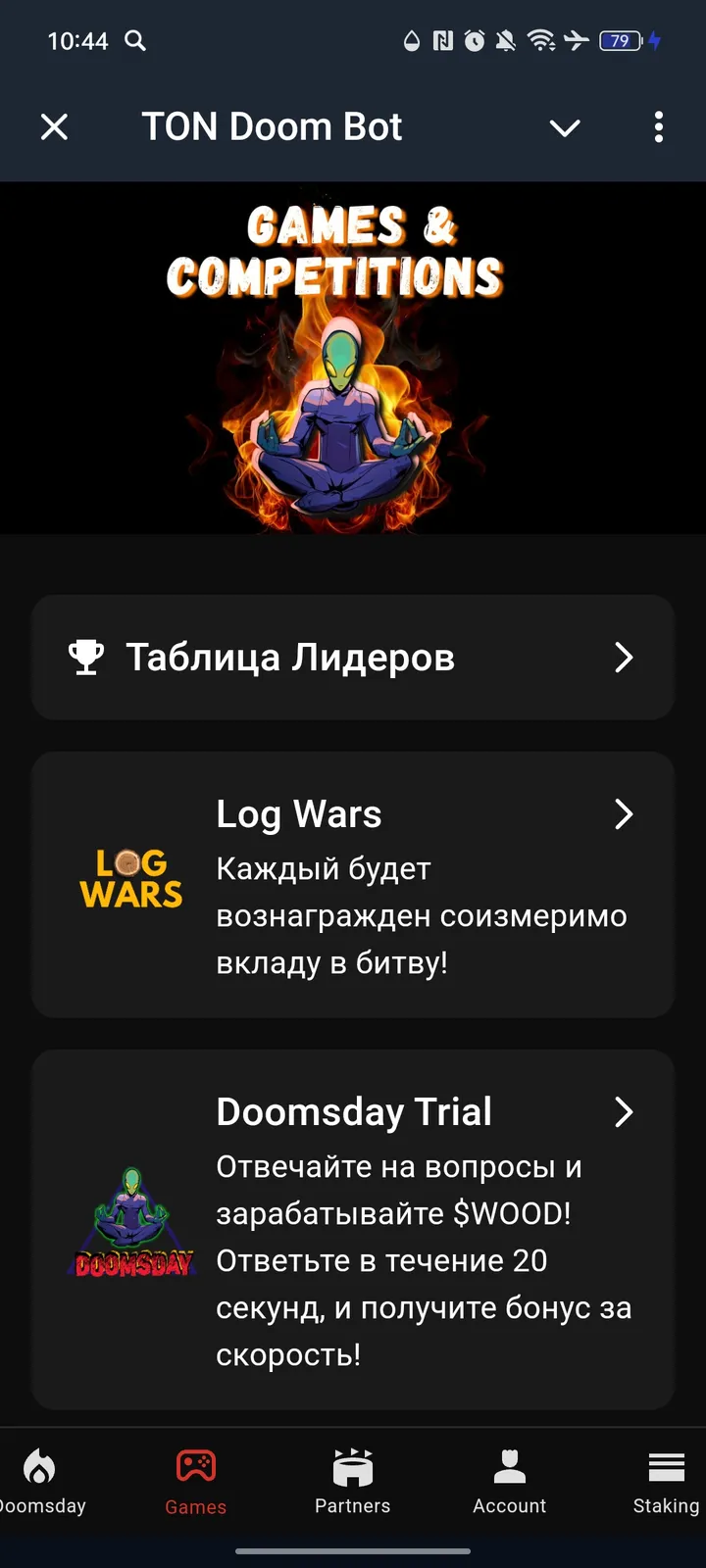Go to the Partners tab
The height and width of the screenshot is (1568, 706).
[x=352, y=1482]
